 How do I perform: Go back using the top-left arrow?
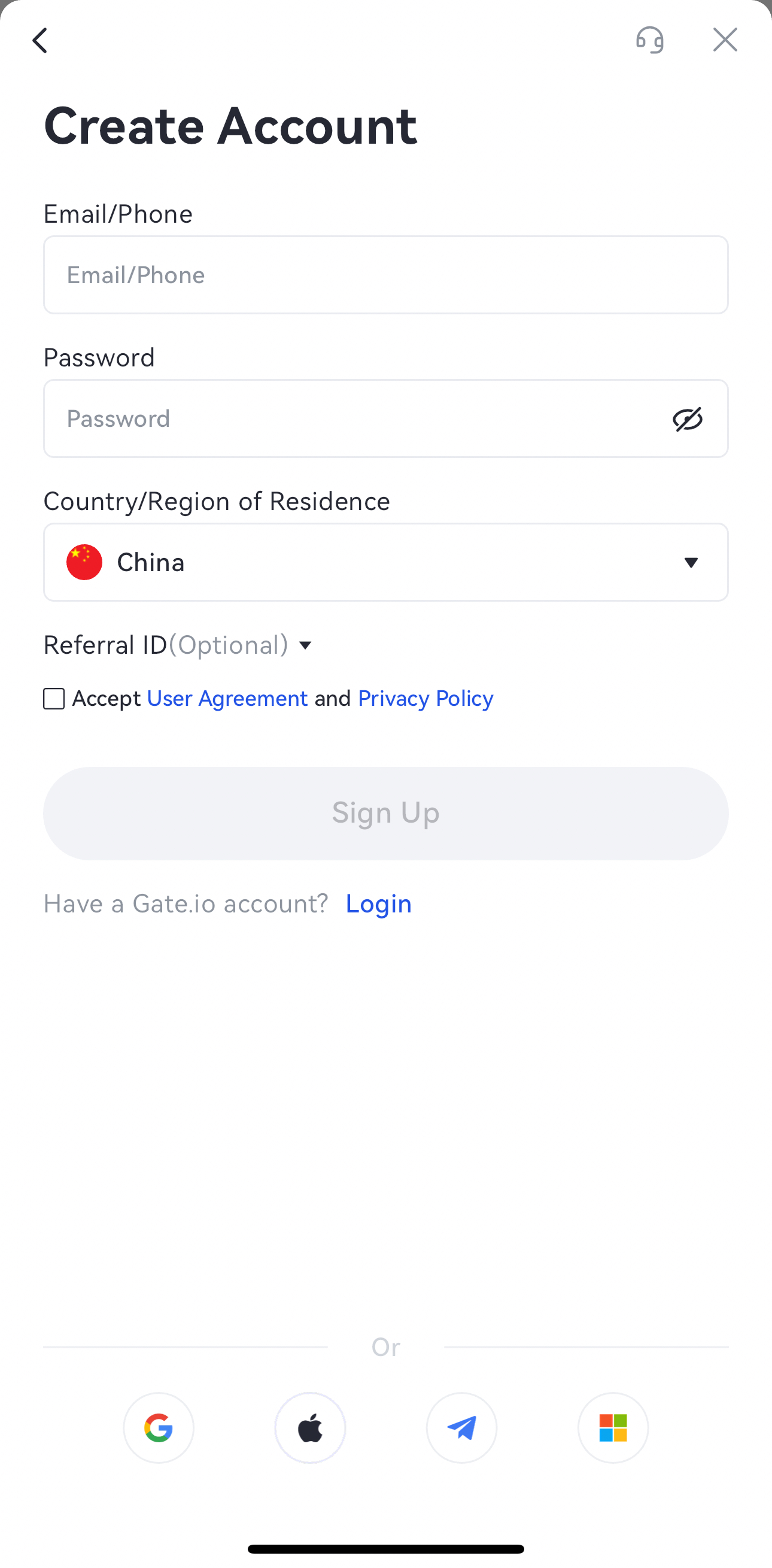tap(39, 41)
